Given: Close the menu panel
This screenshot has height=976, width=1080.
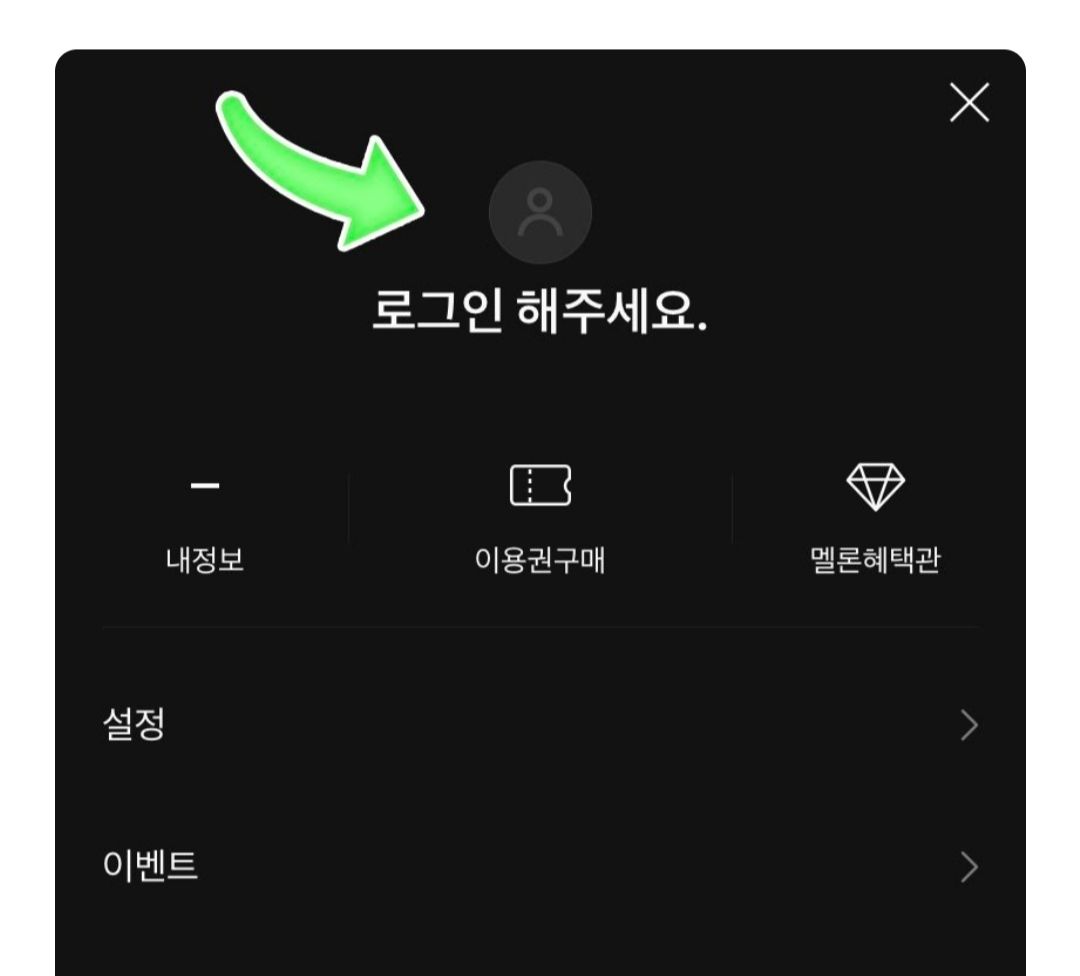Looking at the screenshot, I should point(969,103).
